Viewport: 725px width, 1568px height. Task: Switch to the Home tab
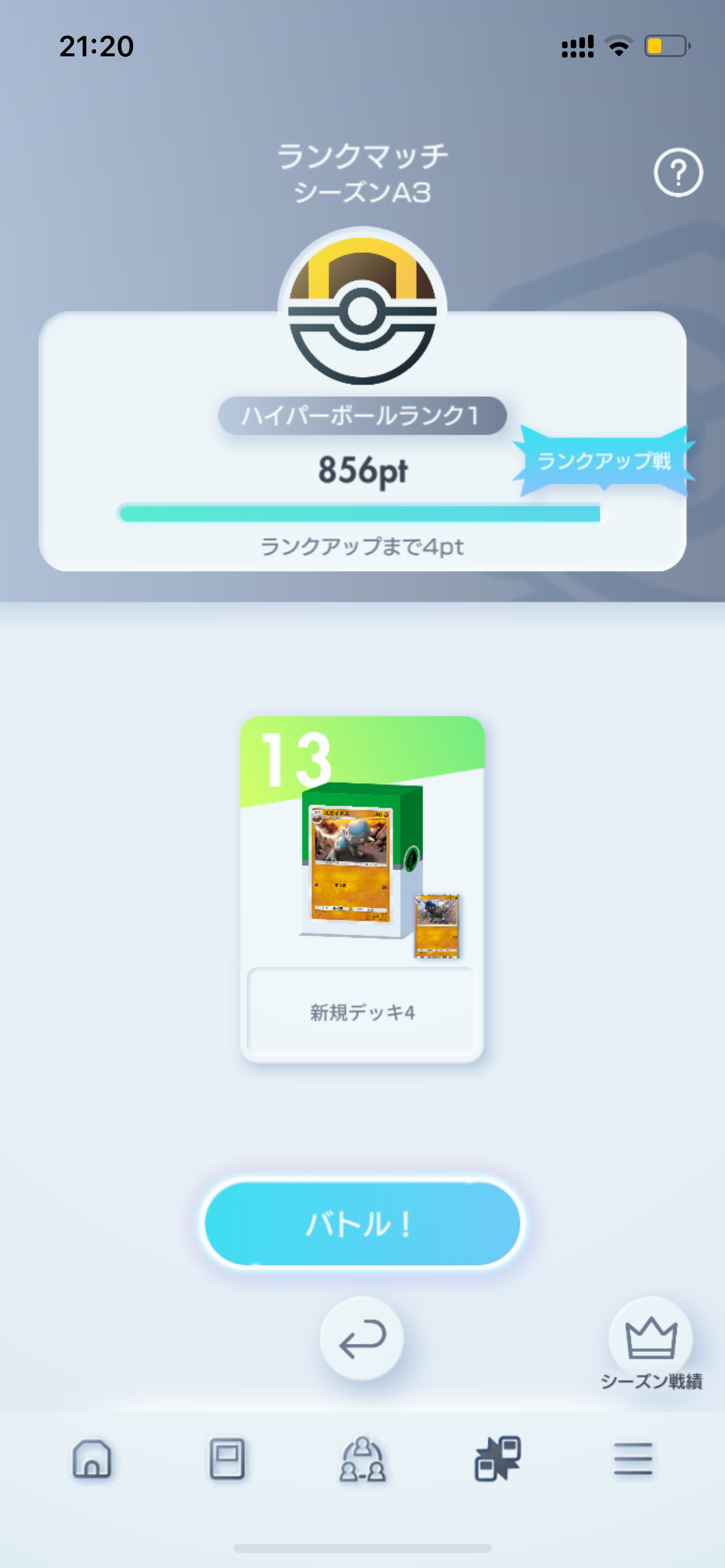pyautogui.click(x=92, y=1459)
